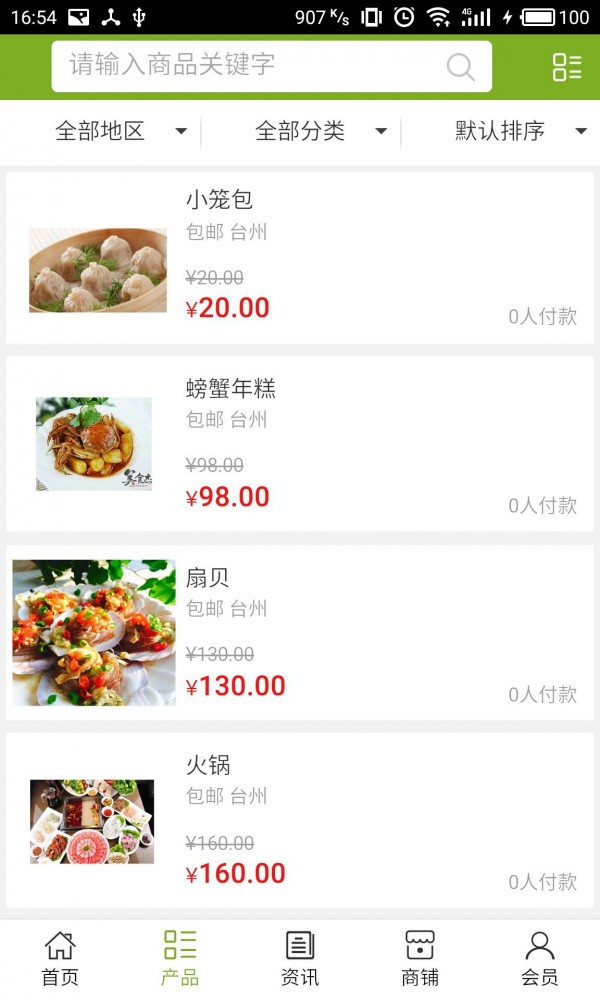Viewport: 600px width, 1000px height.
Task: Tap the product keyword search field
Action: coord(250,66)
